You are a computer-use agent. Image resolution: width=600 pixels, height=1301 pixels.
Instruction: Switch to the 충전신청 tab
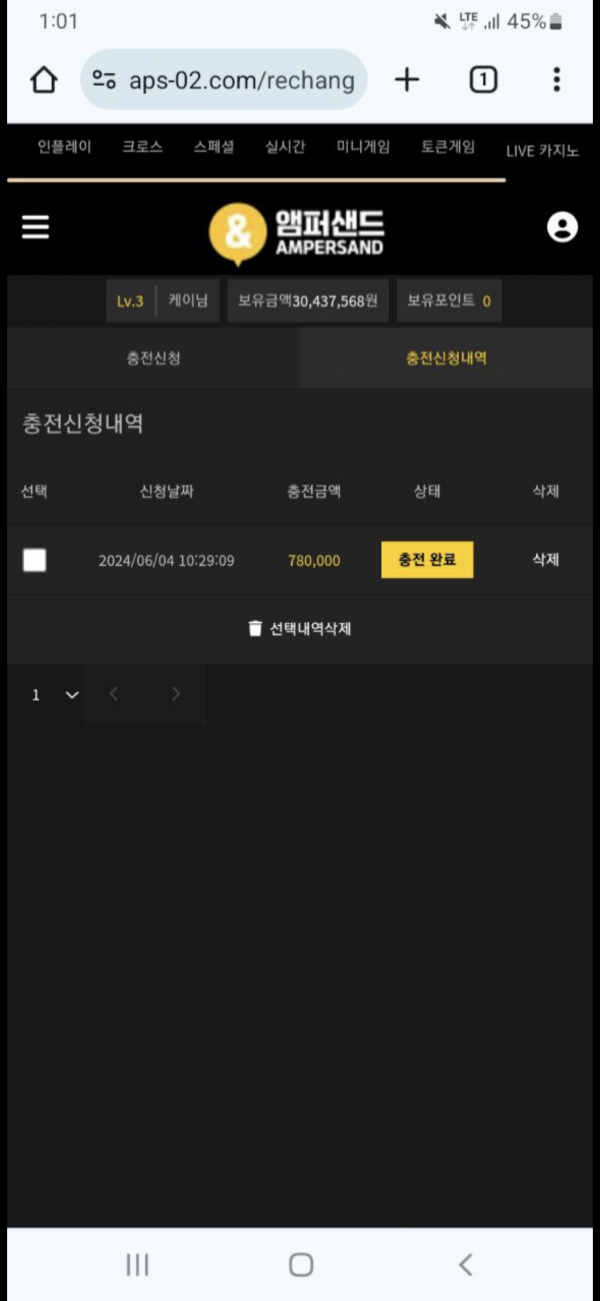[153, 358]
